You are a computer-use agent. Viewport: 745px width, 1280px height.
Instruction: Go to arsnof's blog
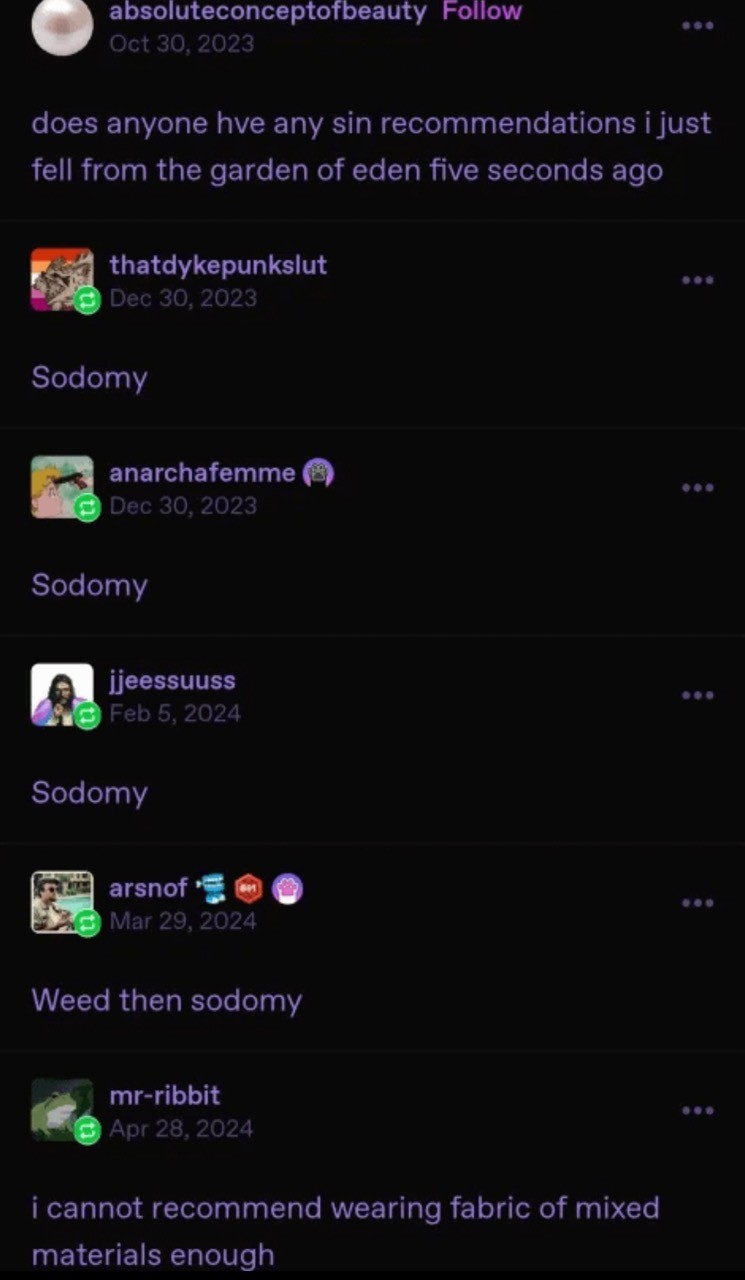point(148,888)
